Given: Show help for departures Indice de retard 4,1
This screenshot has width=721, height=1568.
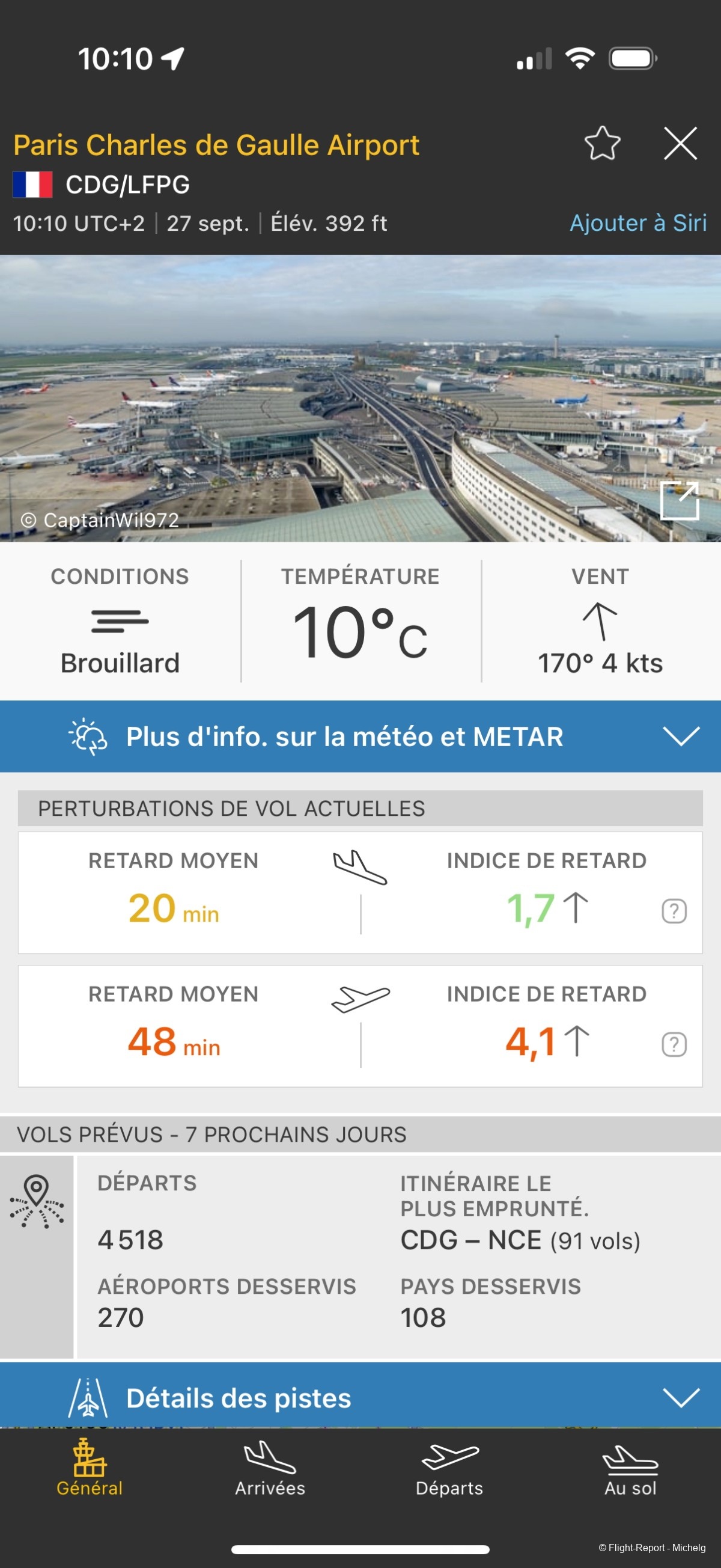Looking at the screenshot, I should (x=674, y=1044).
